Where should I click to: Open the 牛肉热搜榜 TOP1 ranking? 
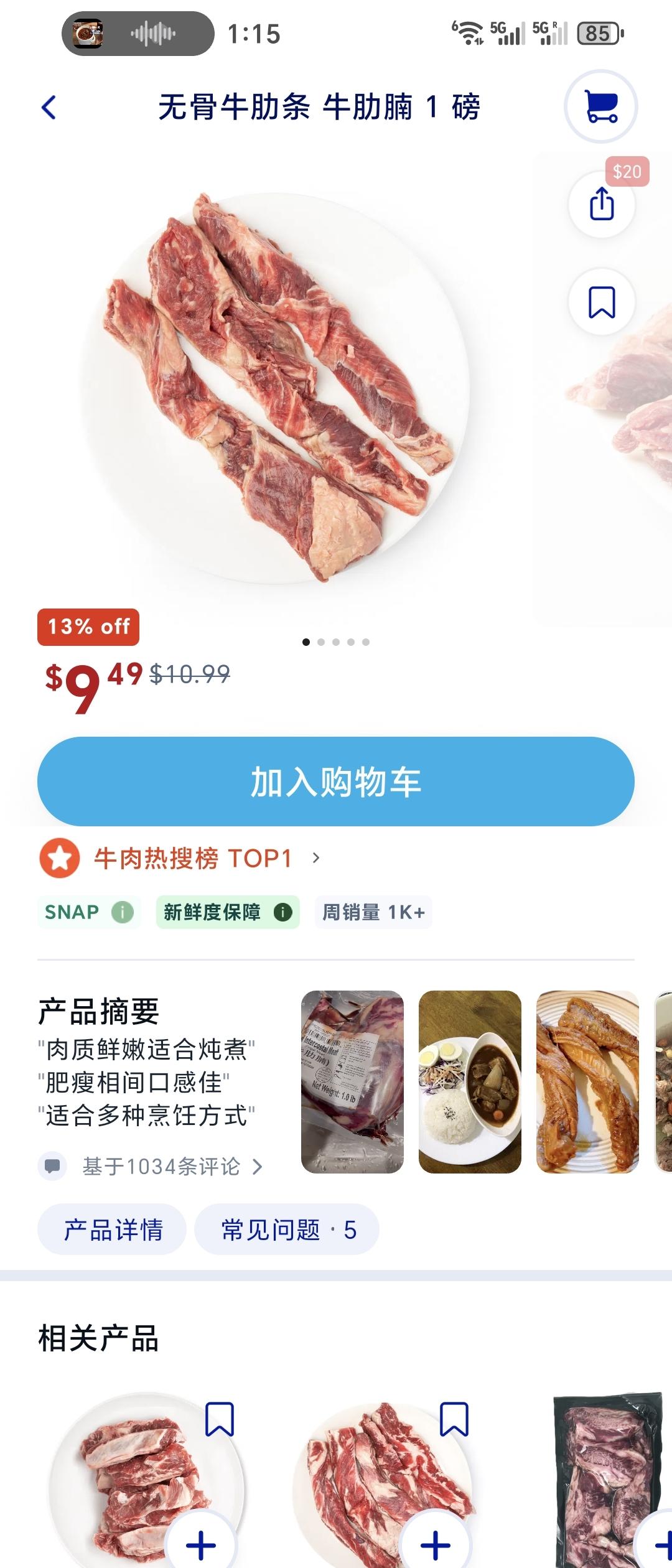[x=180, y=859]
